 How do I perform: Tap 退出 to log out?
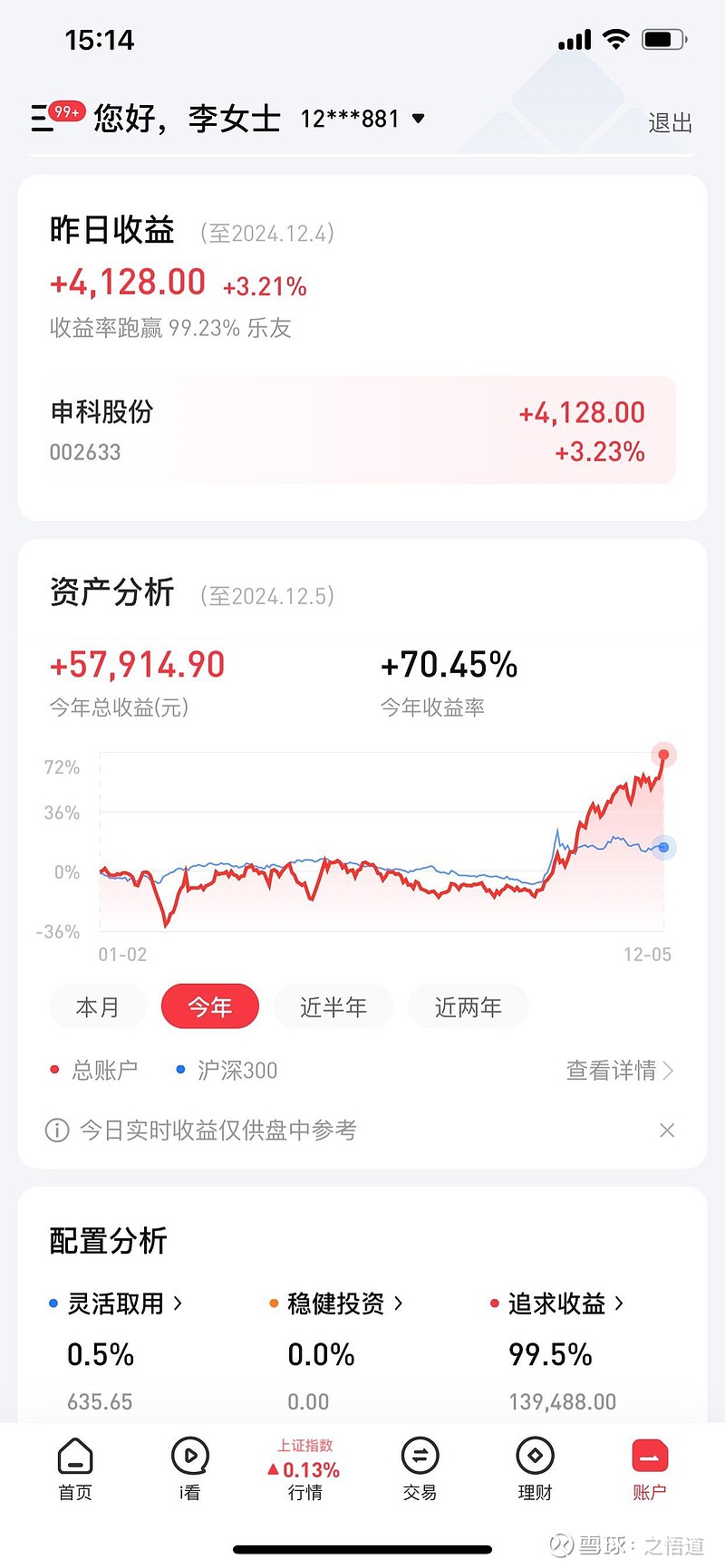point(669,124)
